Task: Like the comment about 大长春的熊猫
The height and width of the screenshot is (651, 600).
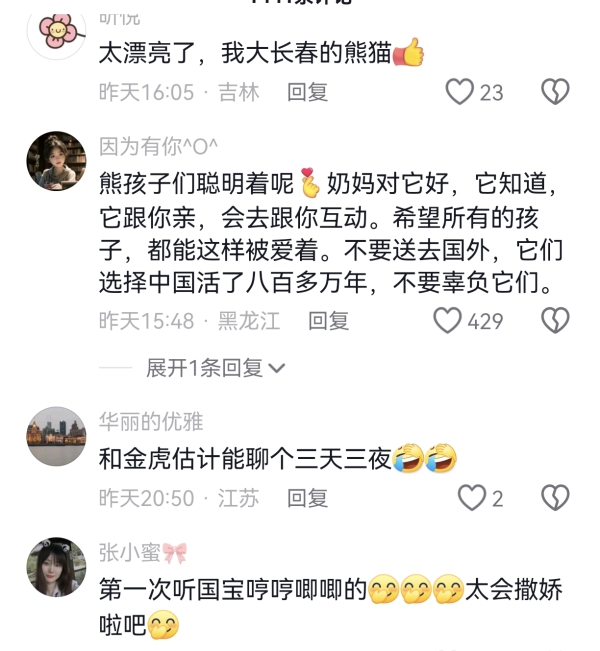Action: coord(460,93)
